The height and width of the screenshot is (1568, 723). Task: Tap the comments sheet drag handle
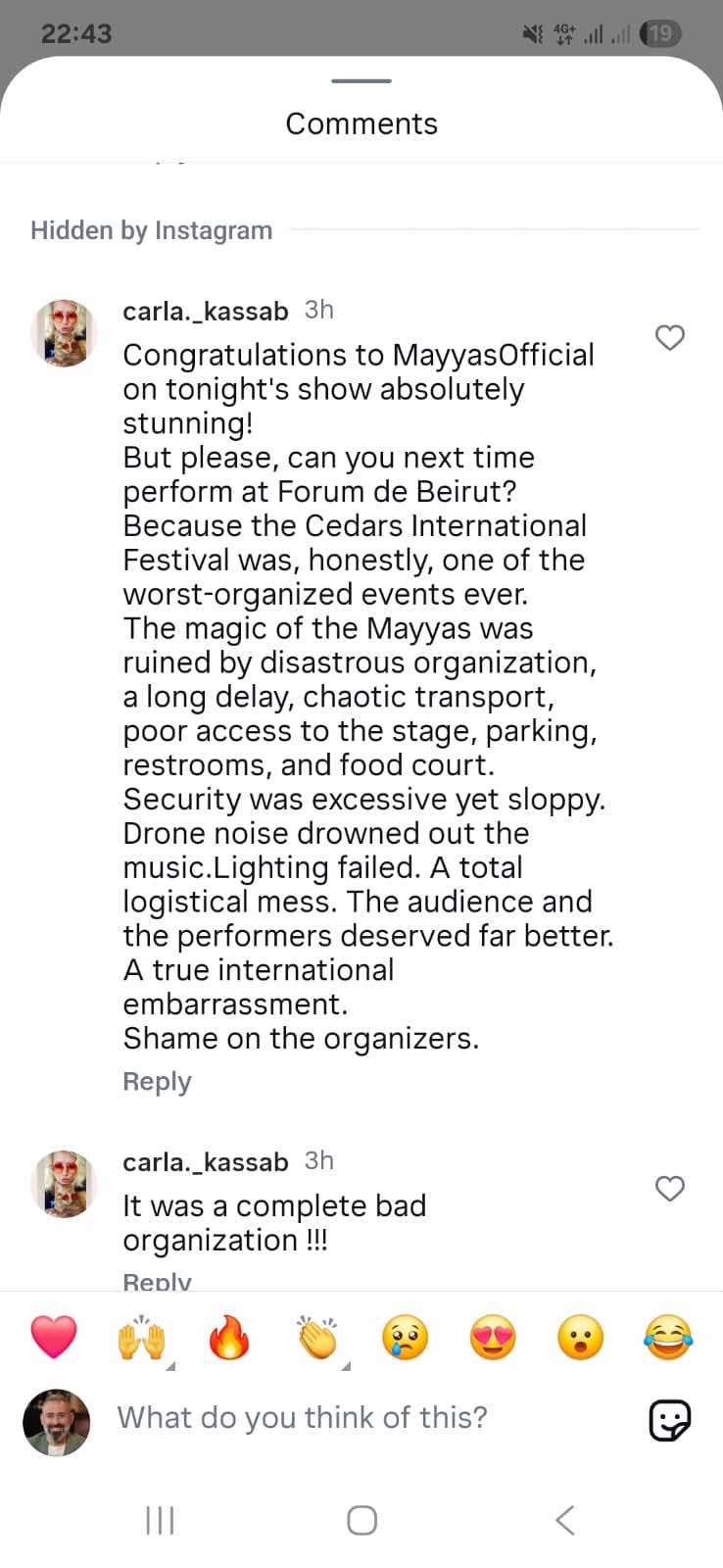tap(361, 81)
